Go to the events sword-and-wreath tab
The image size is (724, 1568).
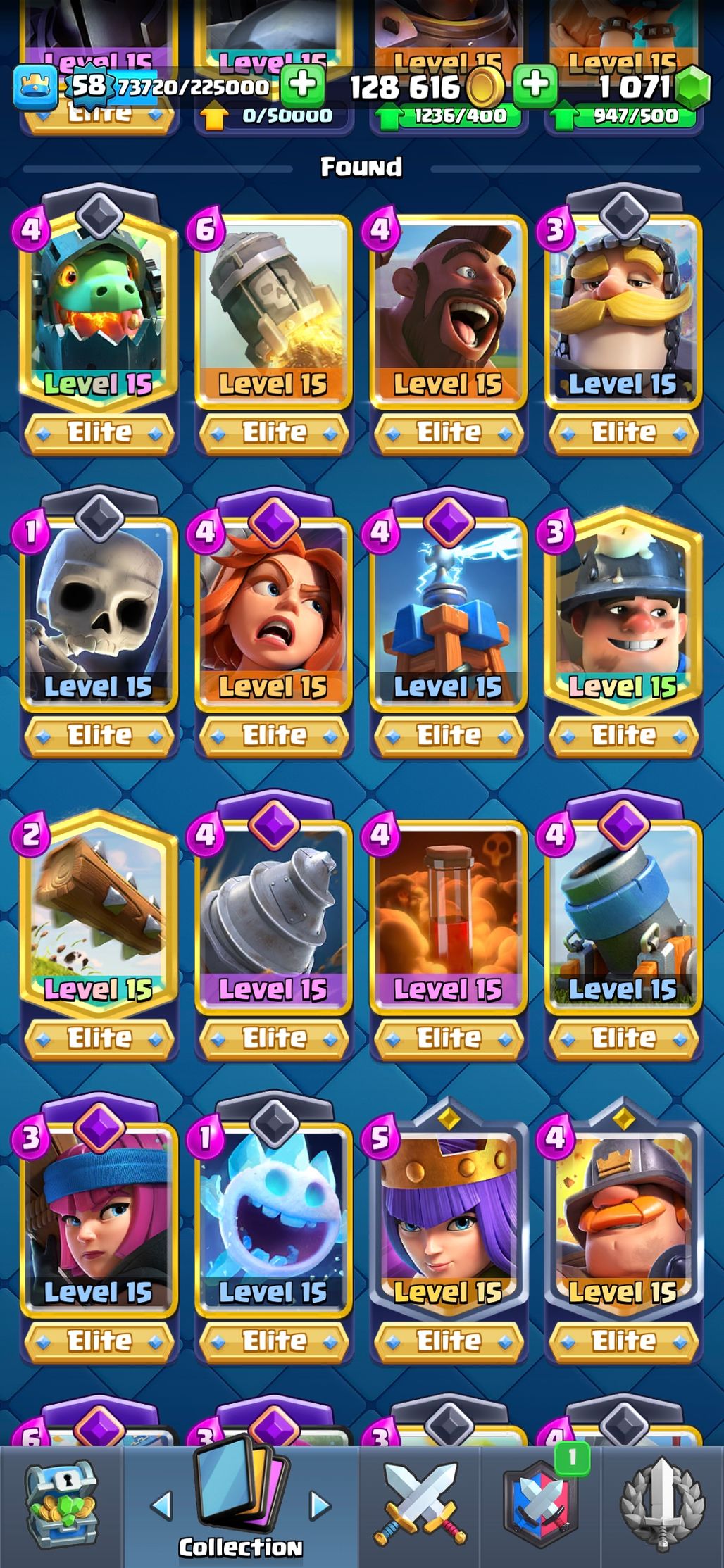pos(662,1505)
